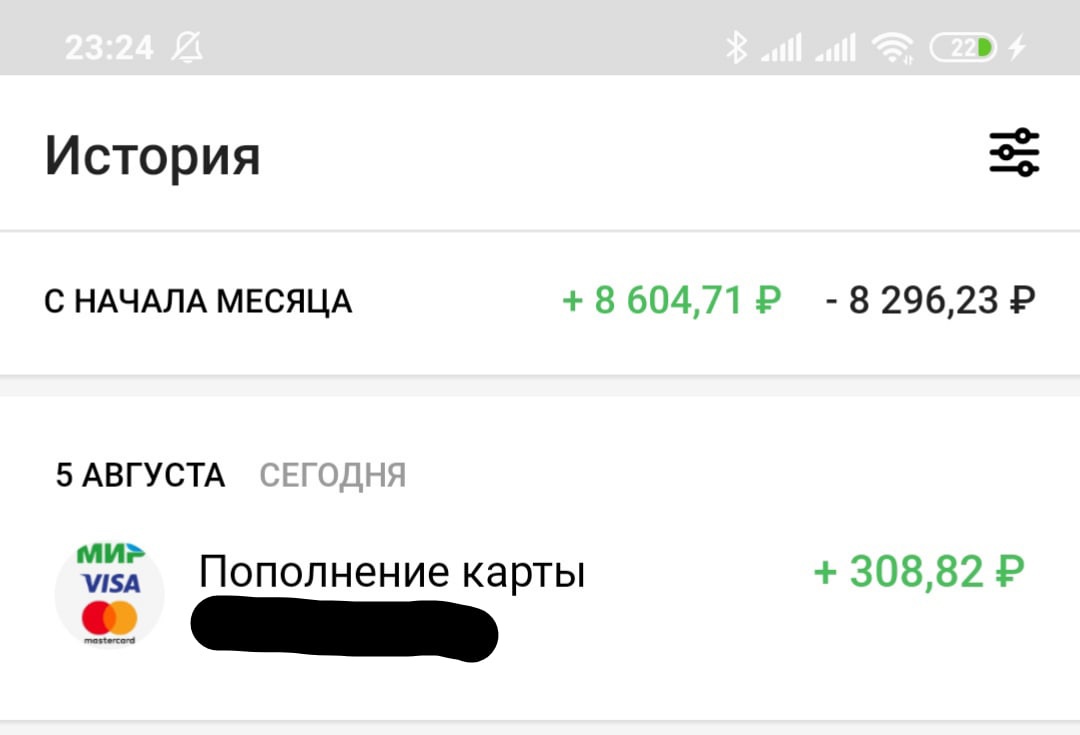Open the history filter settings icon
The width and height of the screenshot is (1080, 735).
[1014, 153]
